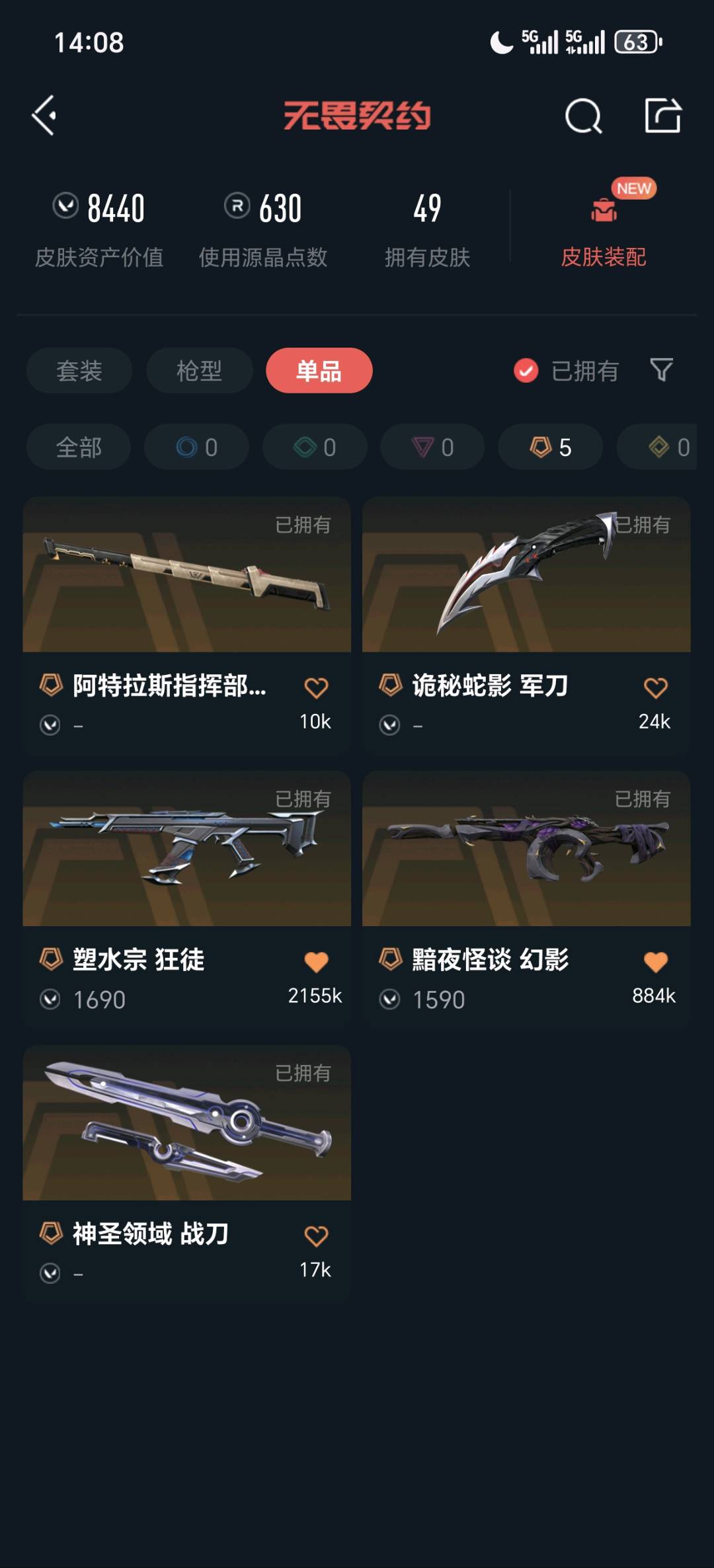714x1568 pixels.
Task: Go back using the back arrow
Action: click(x=44, y=116)
